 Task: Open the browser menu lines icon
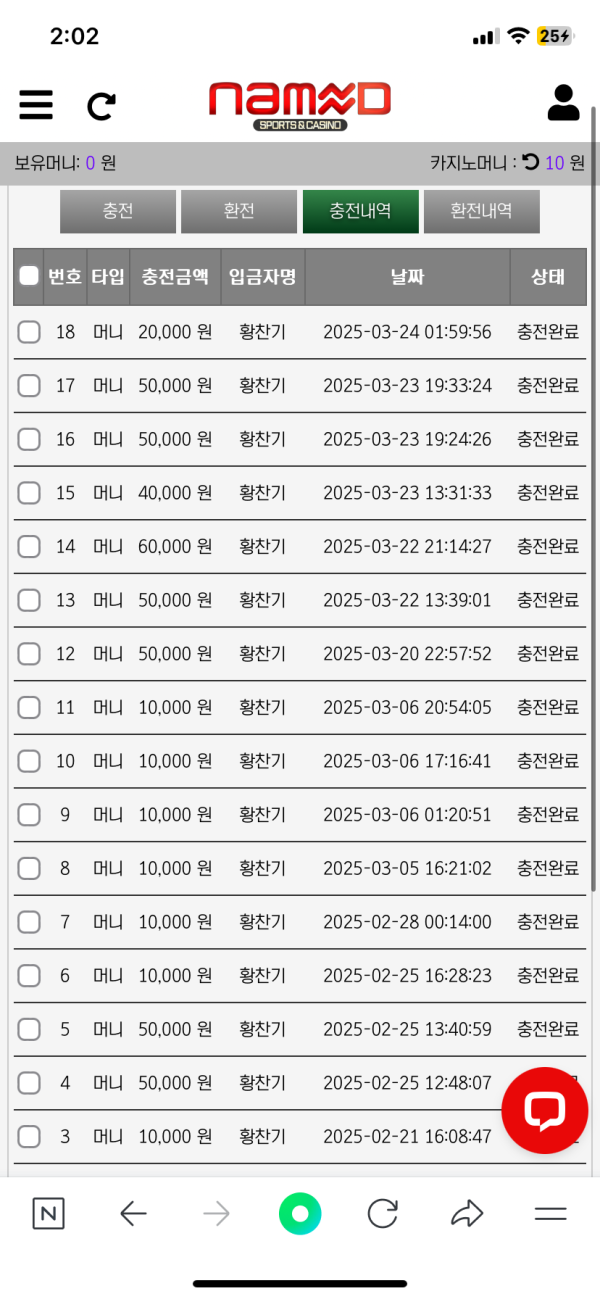(550, 1214)
